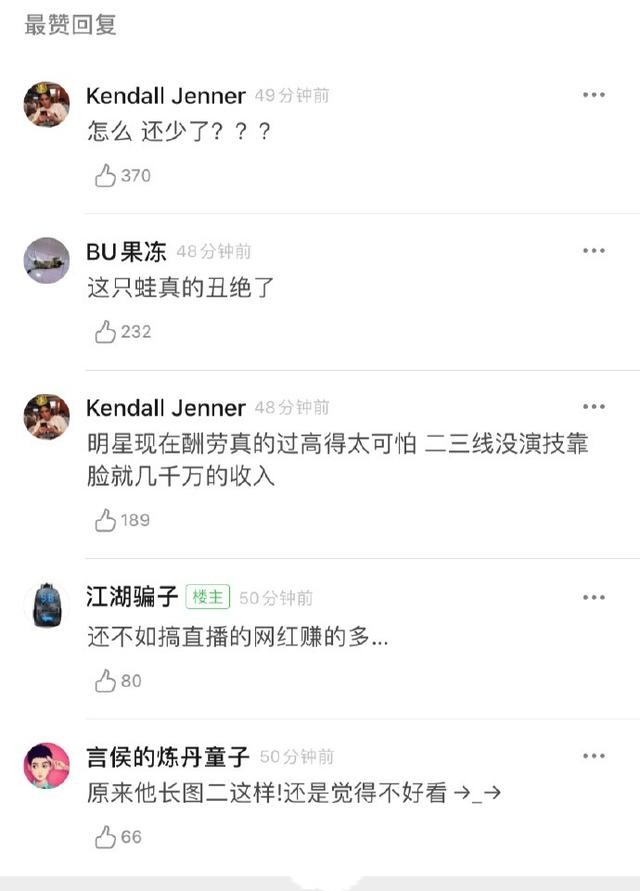Open the overflow menu on the 189-like comment

tap(594, 407)
